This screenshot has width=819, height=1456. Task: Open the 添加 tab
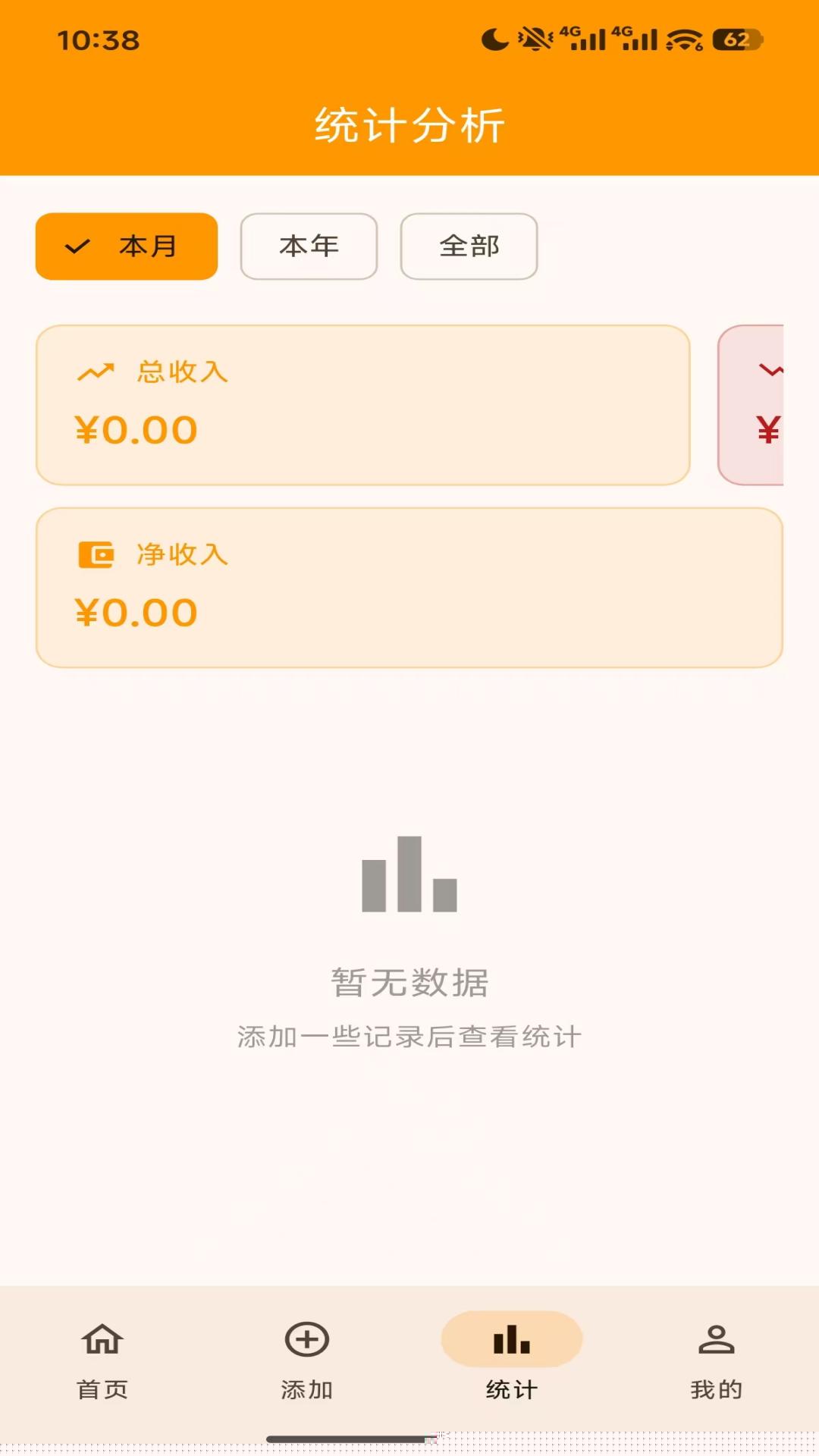[307, 1359]
